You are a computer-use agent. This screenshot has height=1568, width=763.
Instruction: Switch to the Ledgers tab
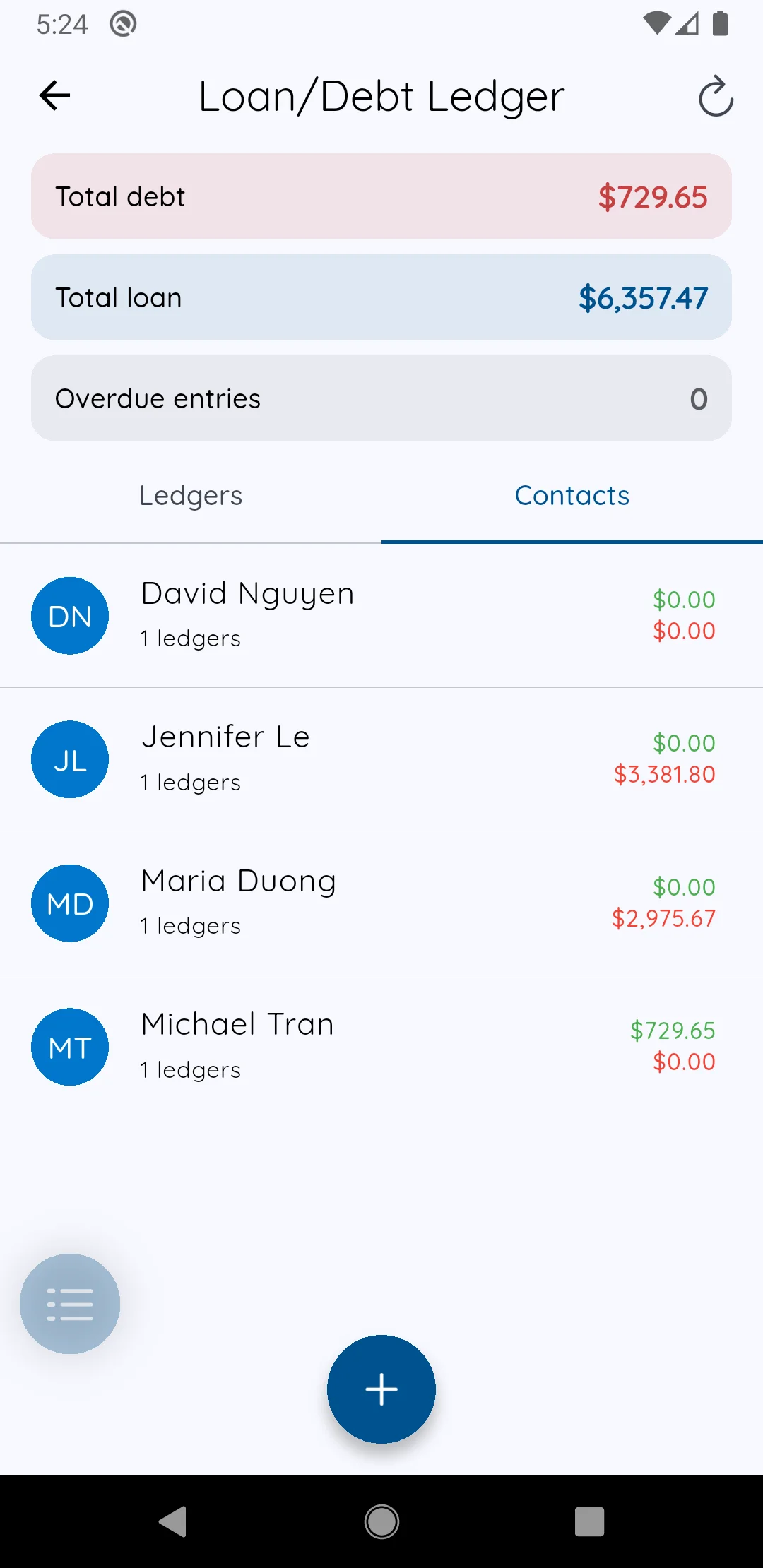point(191,496)
